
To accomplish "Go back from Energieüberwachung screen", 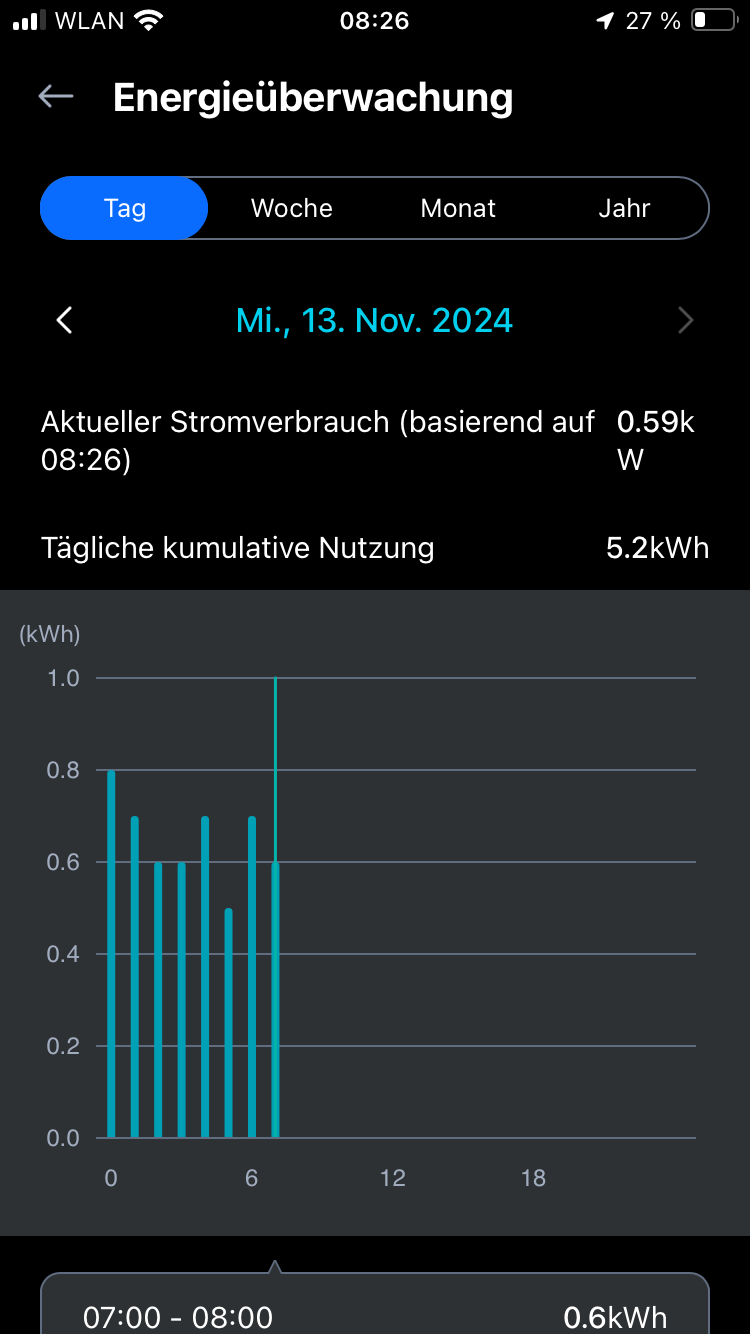I will pos(56,96).
